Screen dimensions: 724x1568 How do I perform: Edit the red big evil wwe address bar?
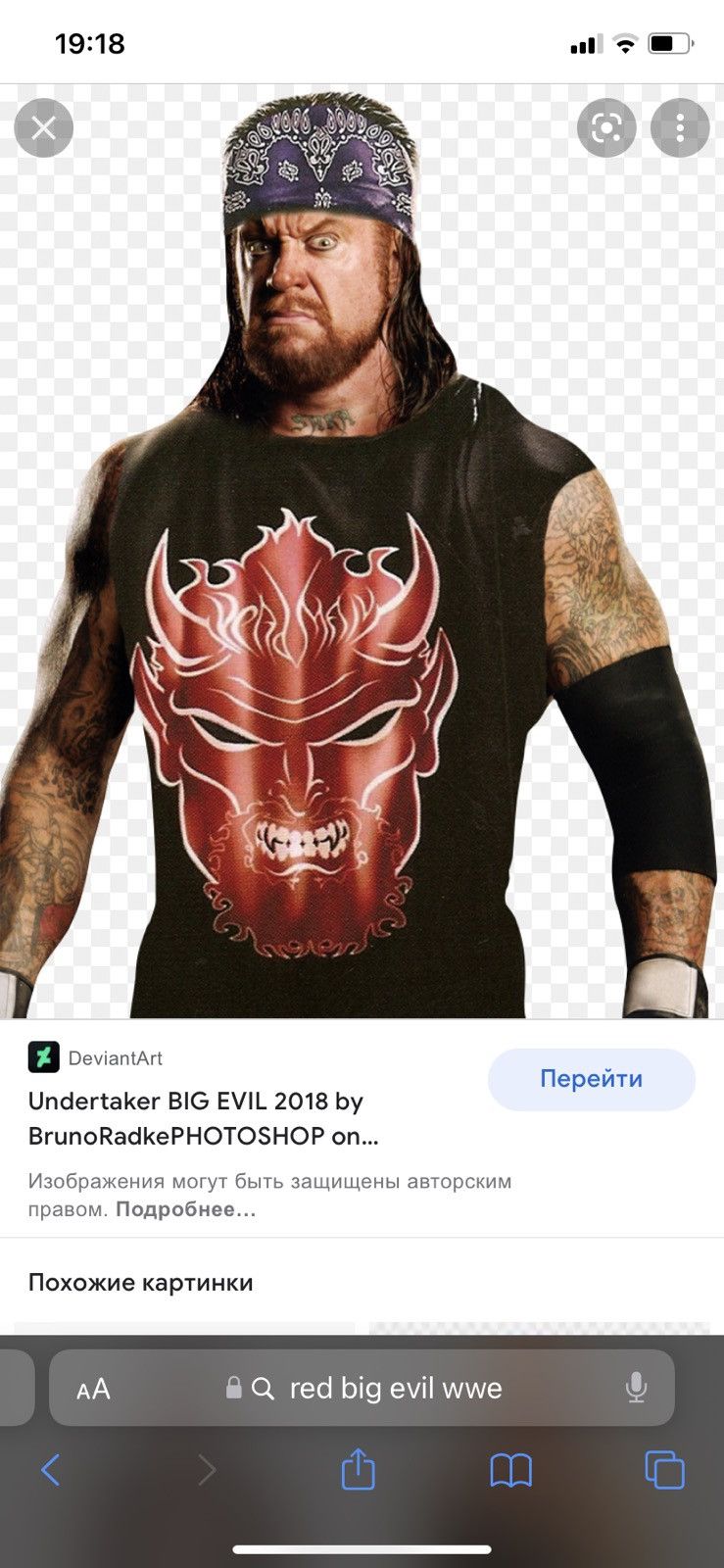395,1389
